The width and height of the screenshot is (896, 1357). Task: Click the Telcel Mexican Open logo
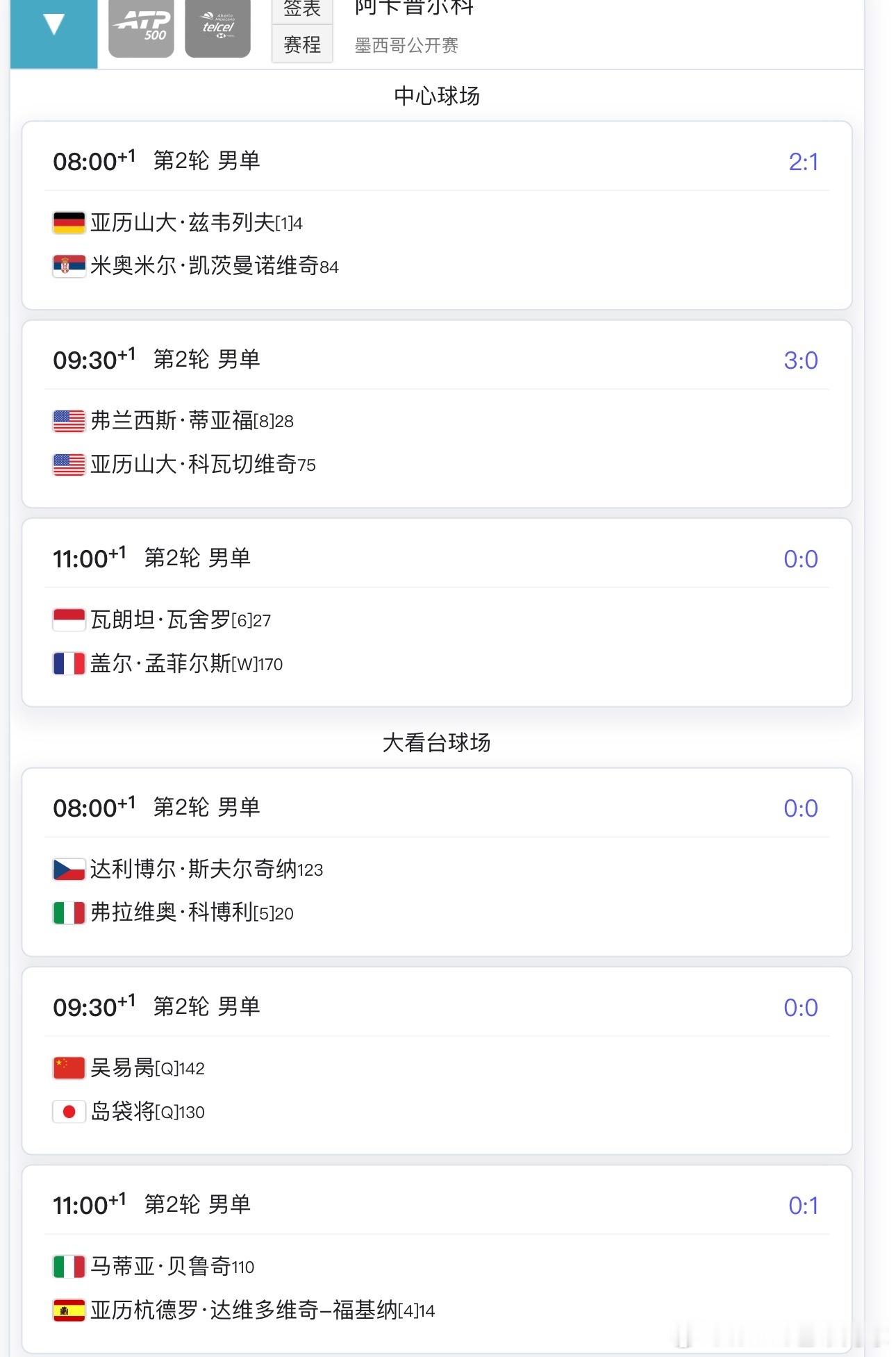(x=217, y=26)
